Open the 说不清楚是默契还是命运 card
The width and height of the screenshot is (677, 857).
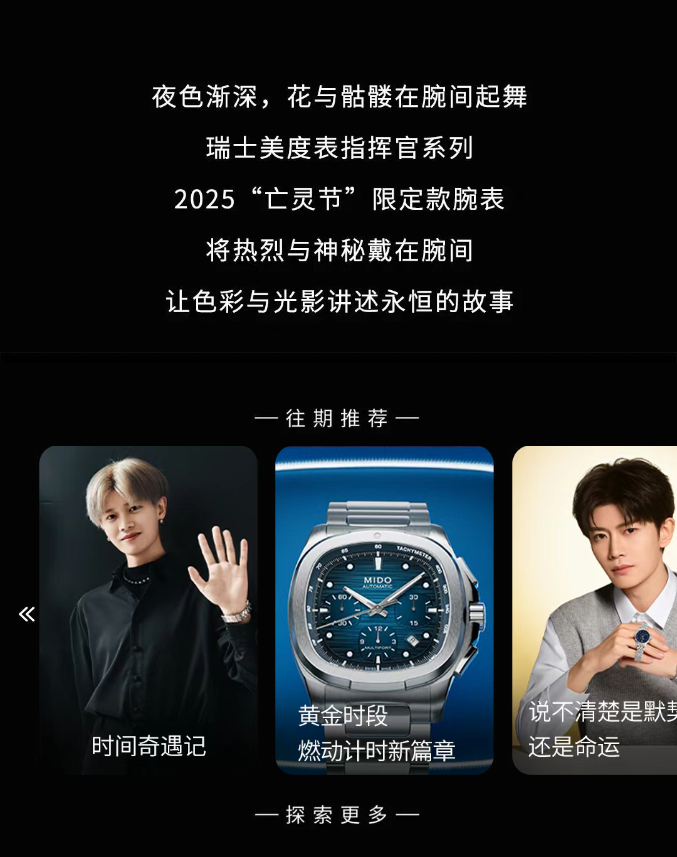[596, 610]
